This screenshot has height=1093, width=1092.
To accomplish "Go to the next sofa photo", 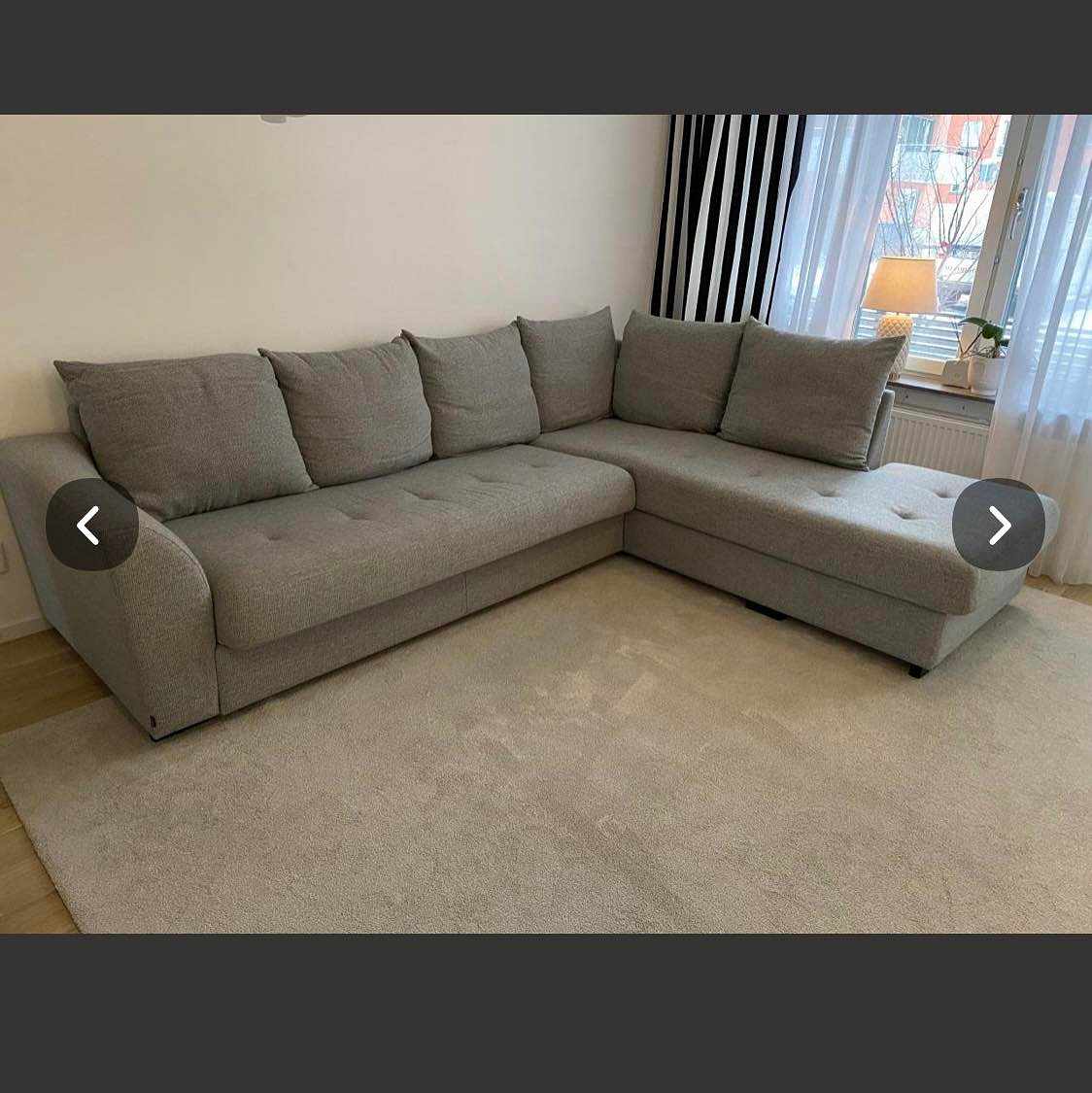I will [x=998, y=525].
